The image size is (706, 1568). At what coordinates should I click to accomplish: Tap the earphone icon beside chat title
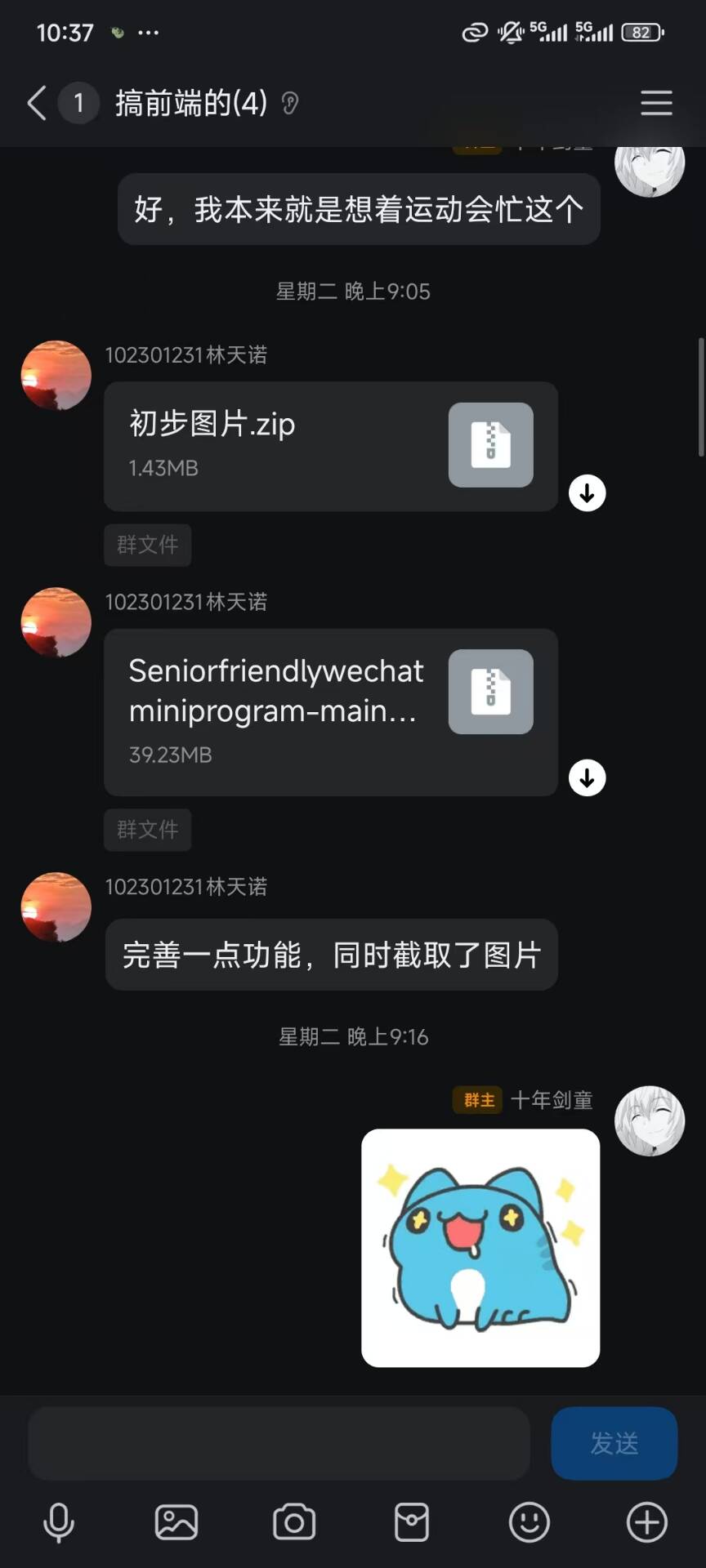[x=290, y=104]
